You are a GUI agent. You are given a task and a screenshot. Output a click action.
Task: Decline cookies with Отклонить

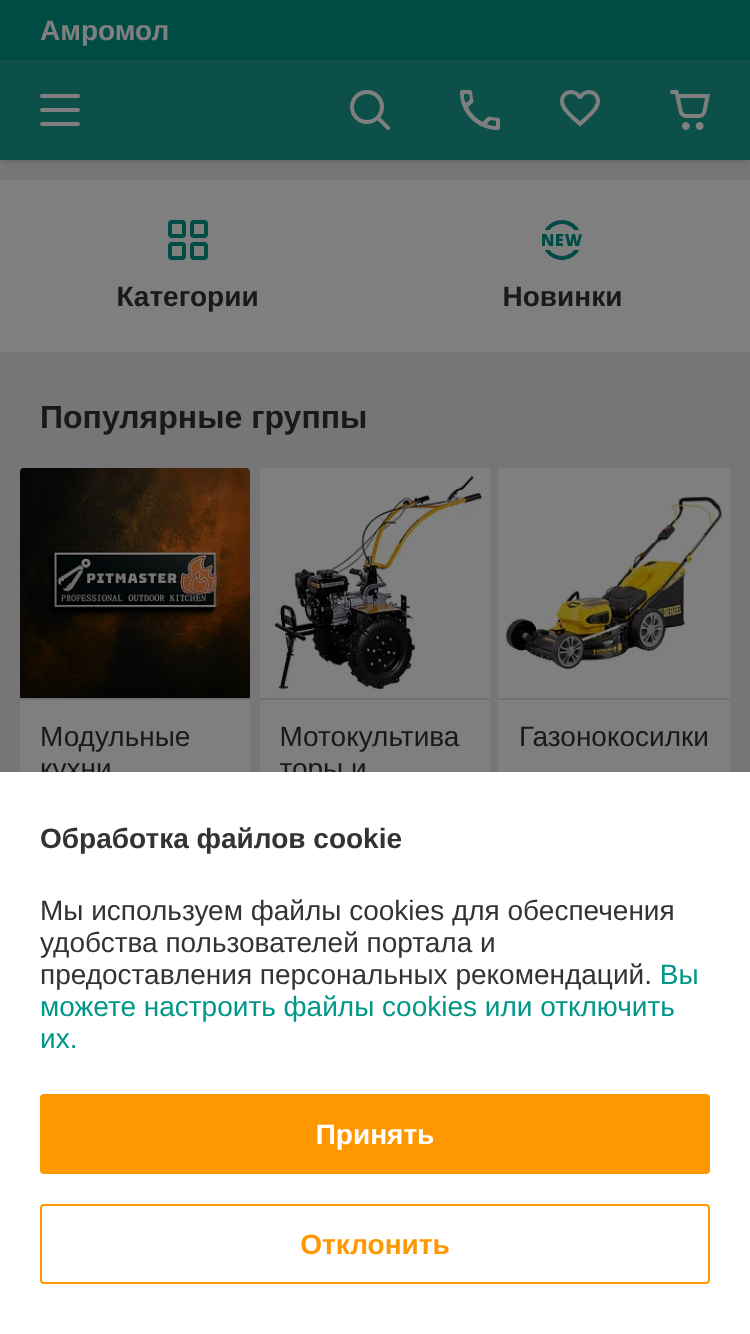click(375, 1244)
